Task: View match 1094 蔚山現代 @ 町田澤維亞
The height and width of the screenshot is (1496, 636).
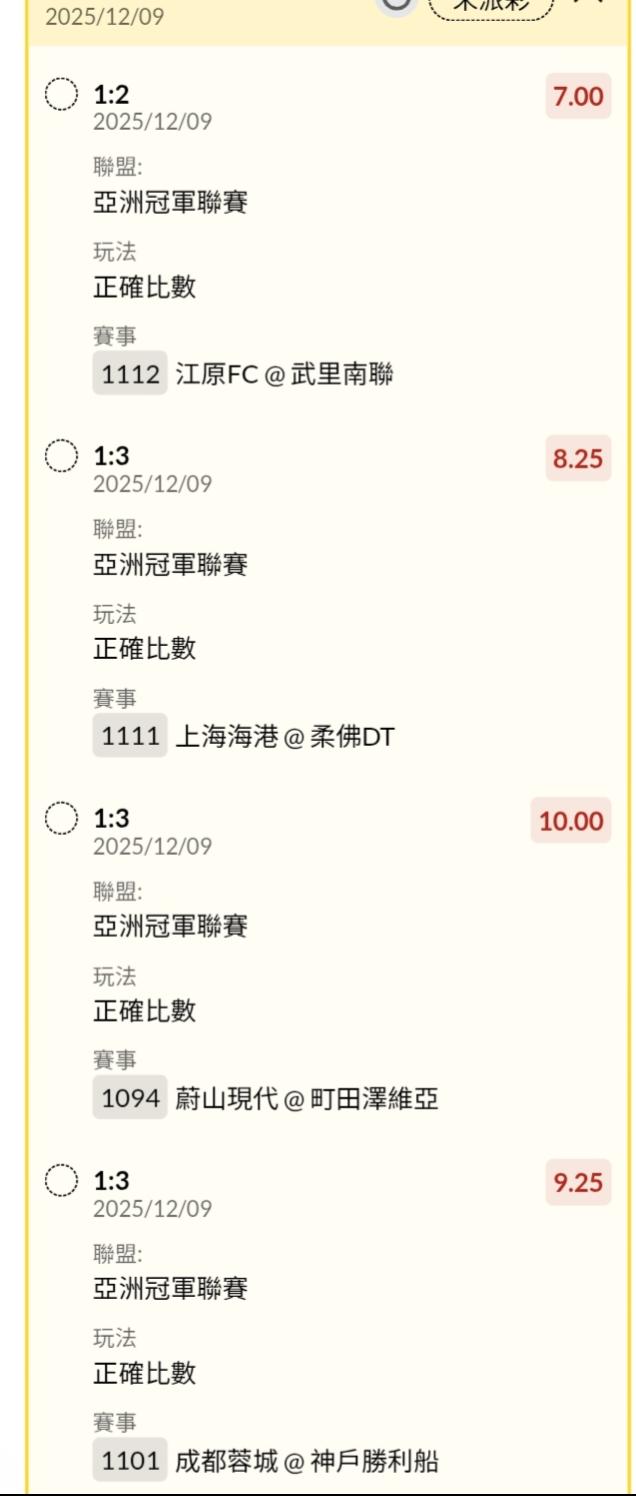Action: (x=266, y=1100)
